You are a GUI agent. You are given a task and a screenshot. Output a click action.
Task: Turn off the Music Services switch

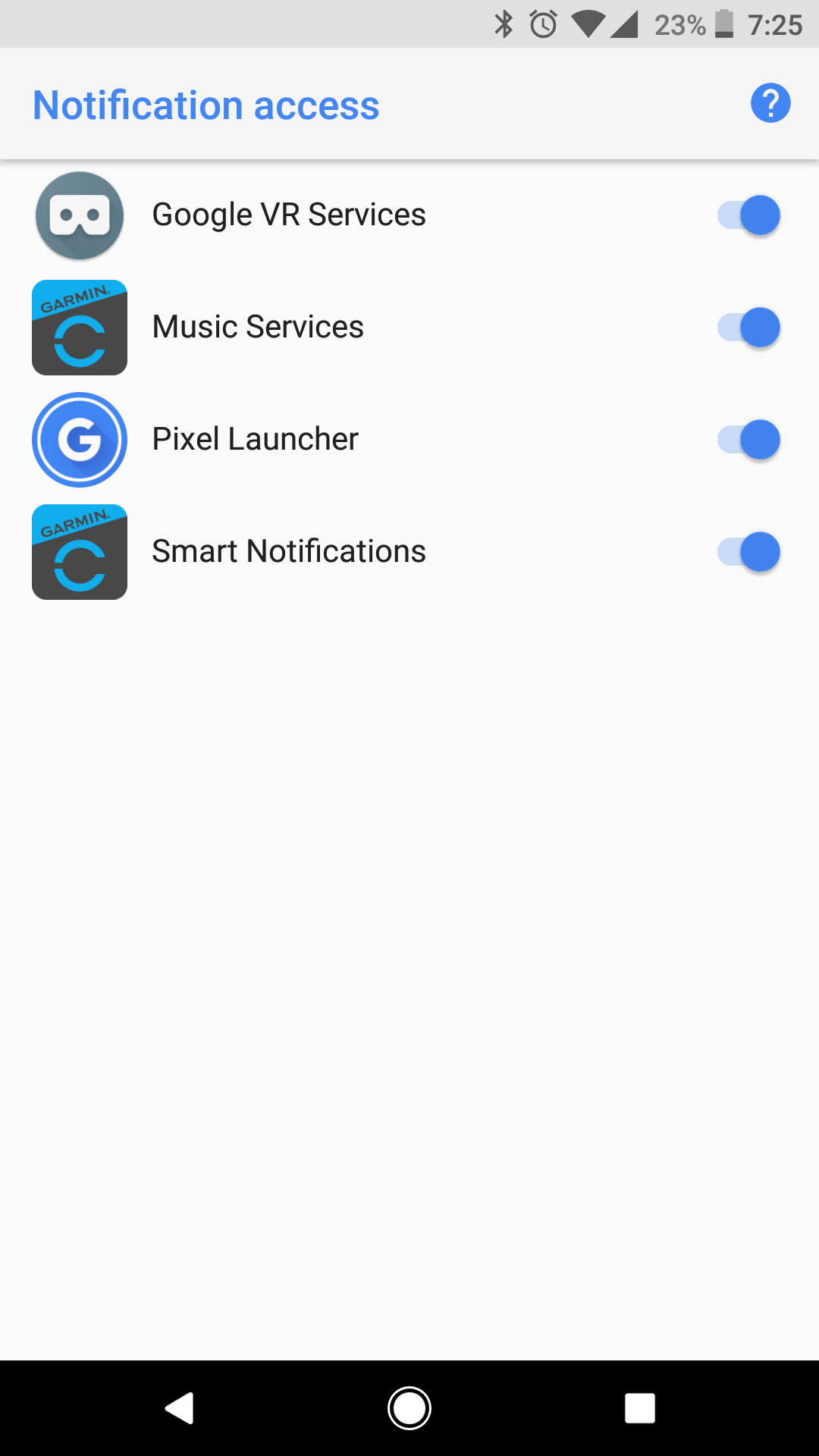coord(748,328)
